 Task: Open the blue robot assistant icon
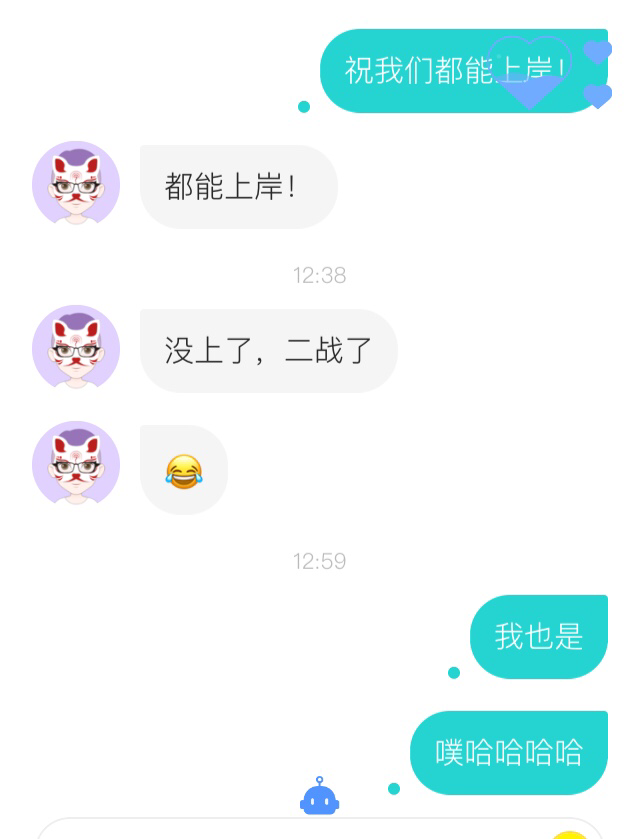[319, 797]
